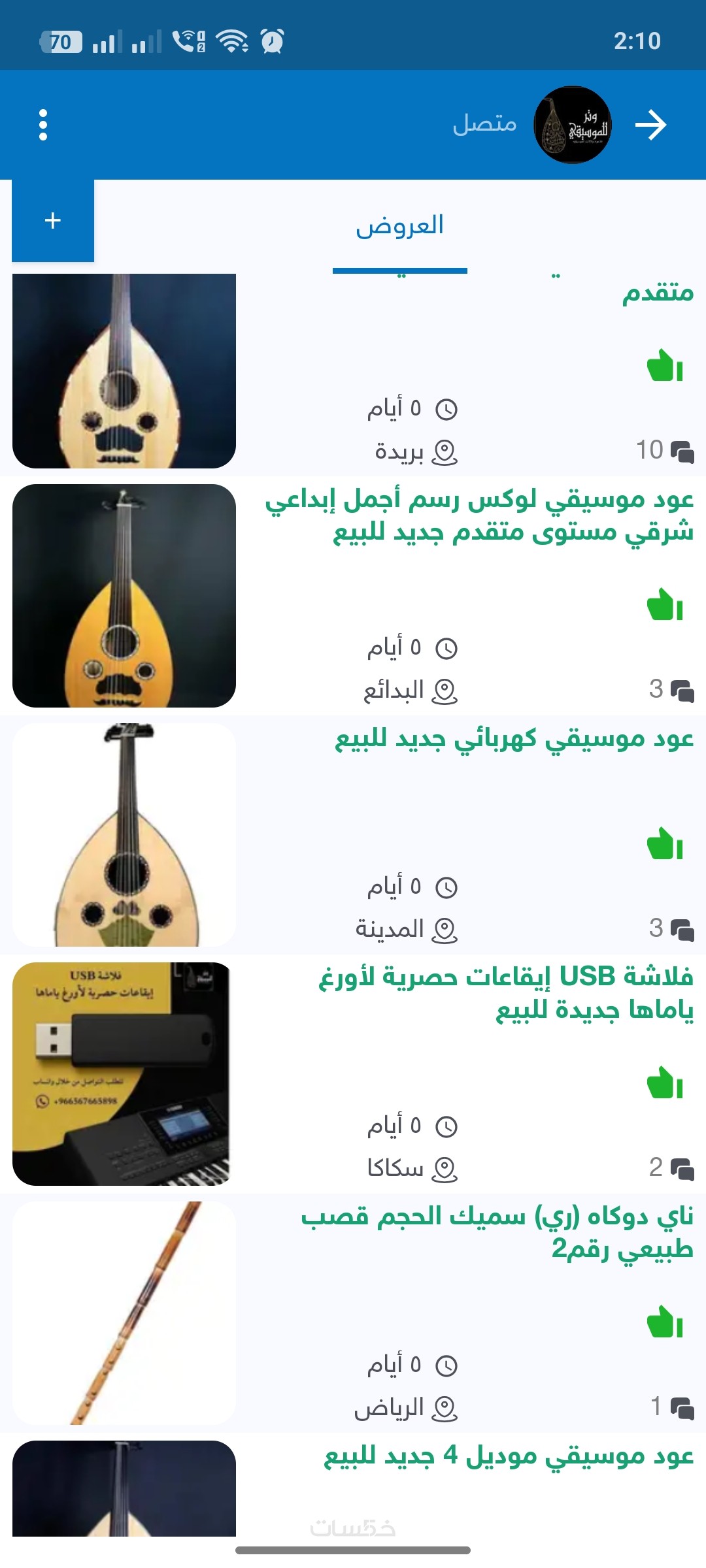Go back using the header arrow
The height and width of the screenshot is (1568, 706).
(651, 125)
